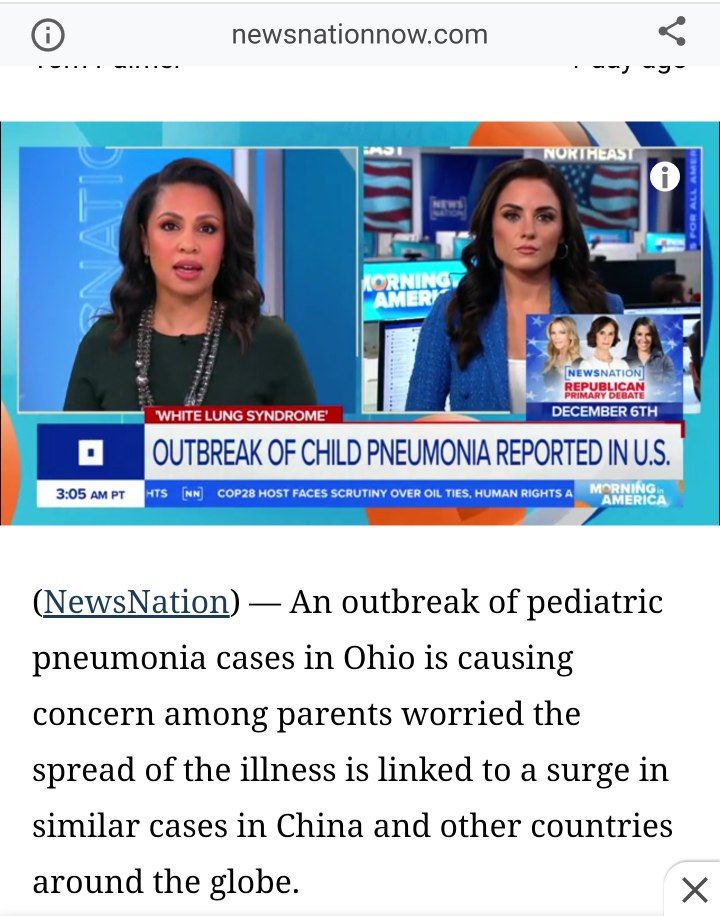
Task: Open the info icon on the video
Action: pyautogui.click(x=664, y=178)
